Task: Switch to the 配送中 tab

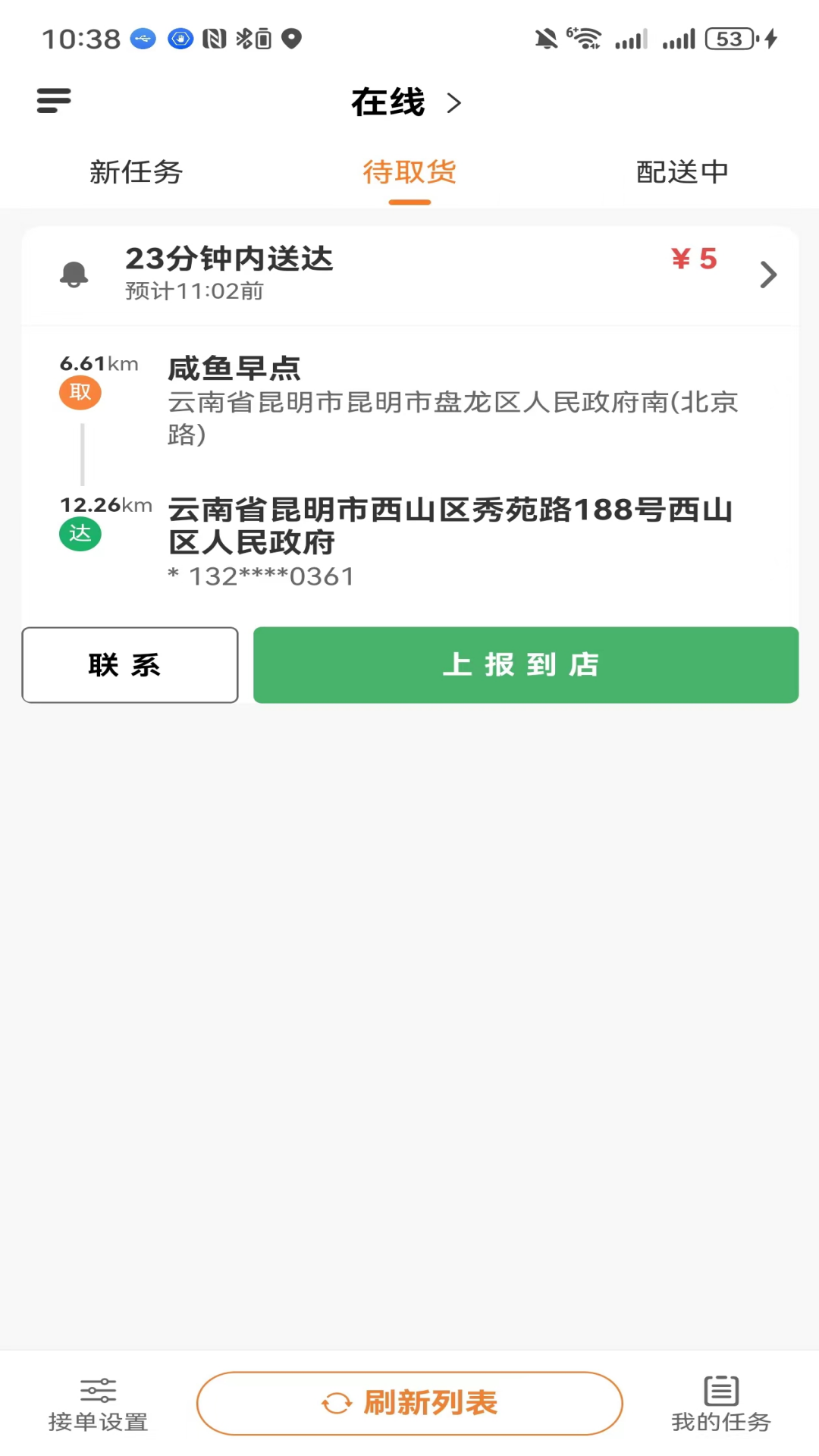Action: [x=682, y=172]
